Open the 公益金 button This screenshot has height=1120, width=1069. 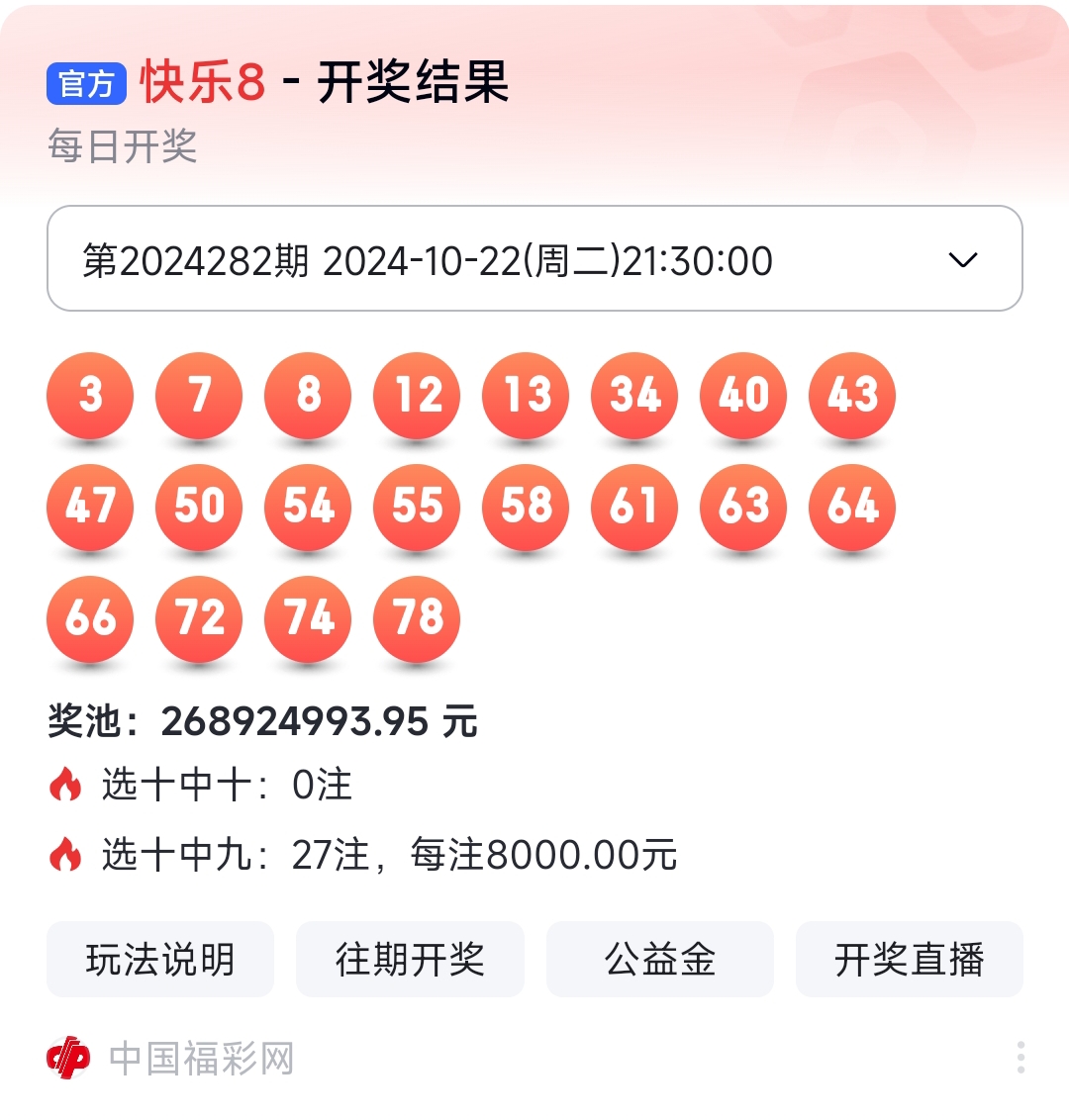(660, 959)
